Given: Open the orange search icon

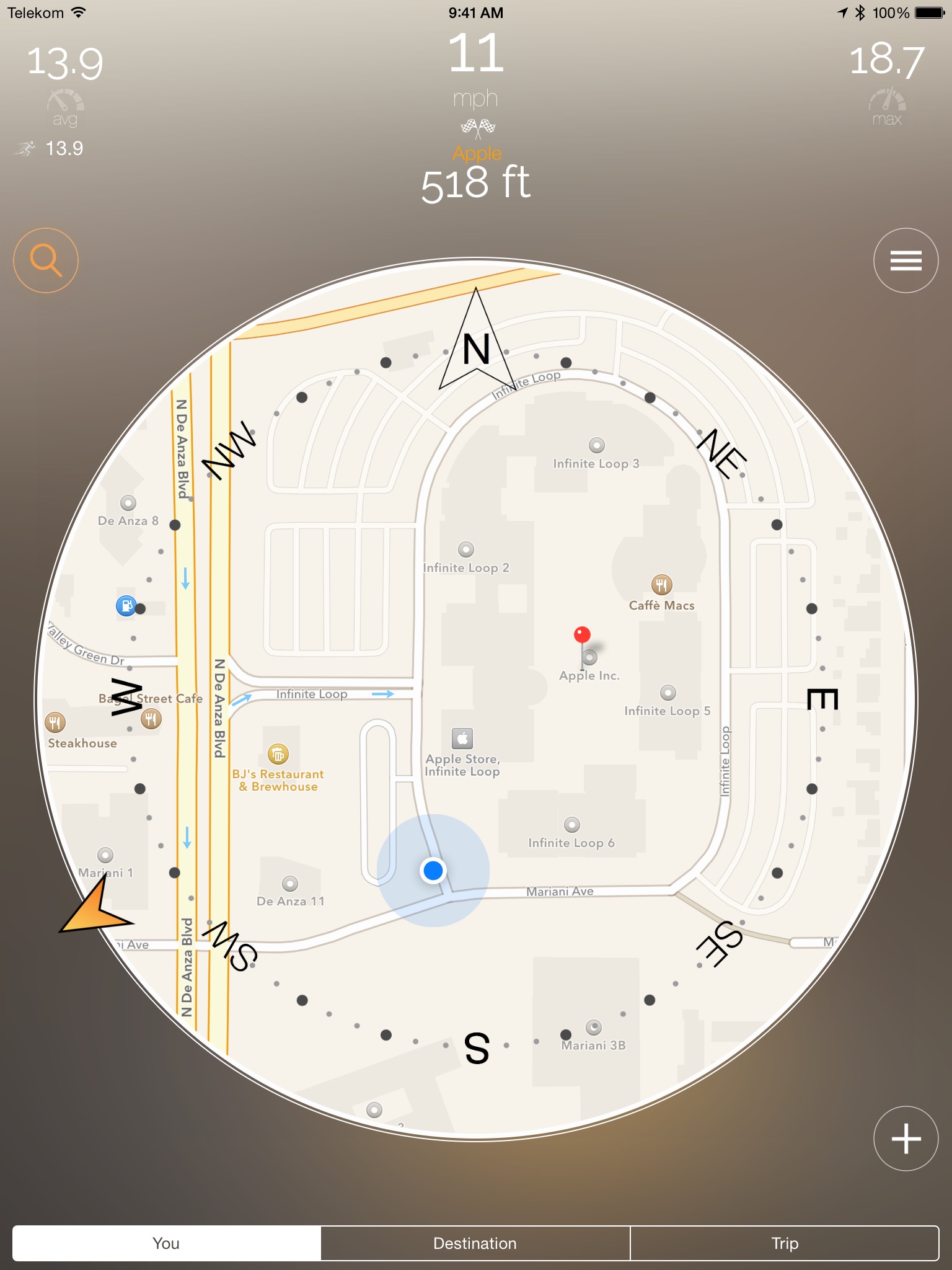Looking at the screenshot, I should click(x=46, y=260).
